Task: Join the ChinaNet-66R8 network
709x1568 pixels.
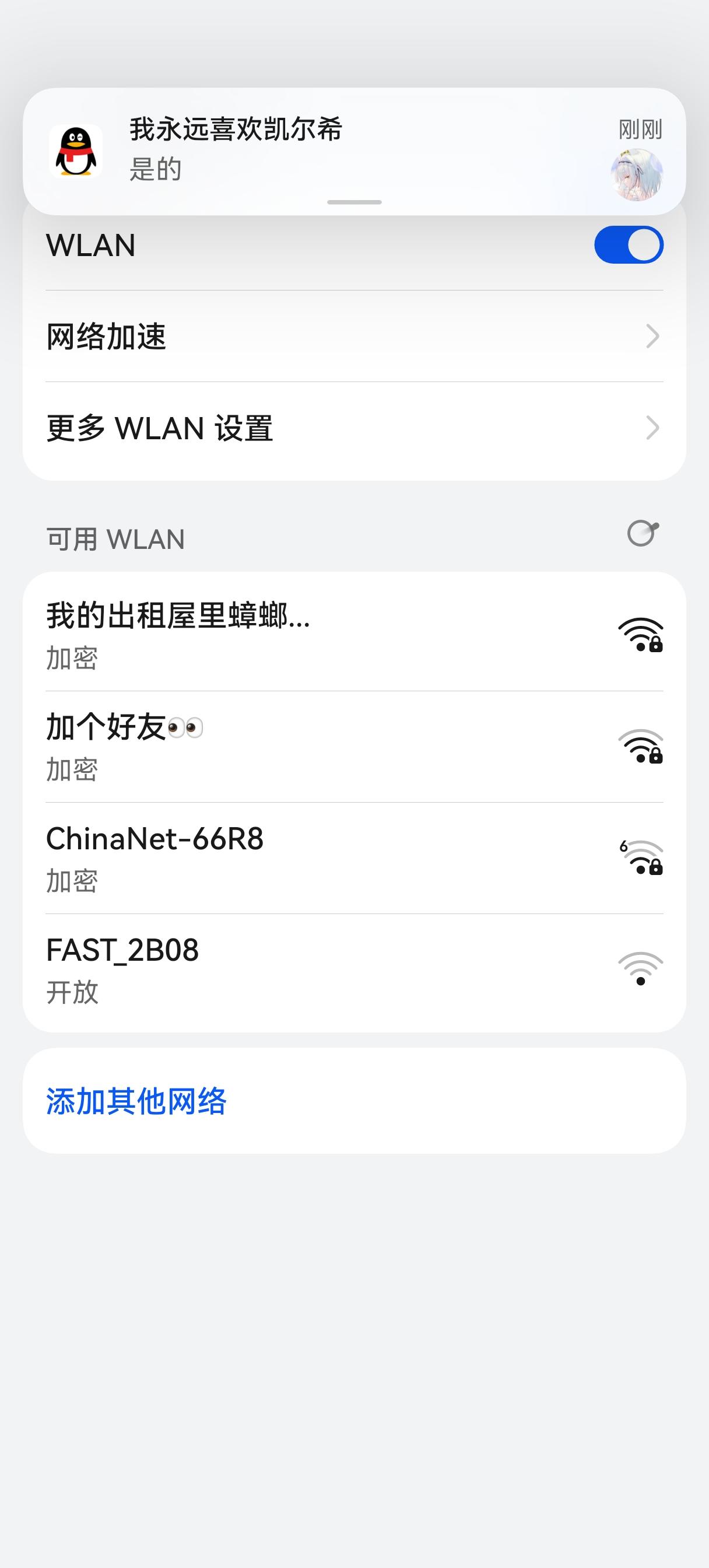Action: 354,857
